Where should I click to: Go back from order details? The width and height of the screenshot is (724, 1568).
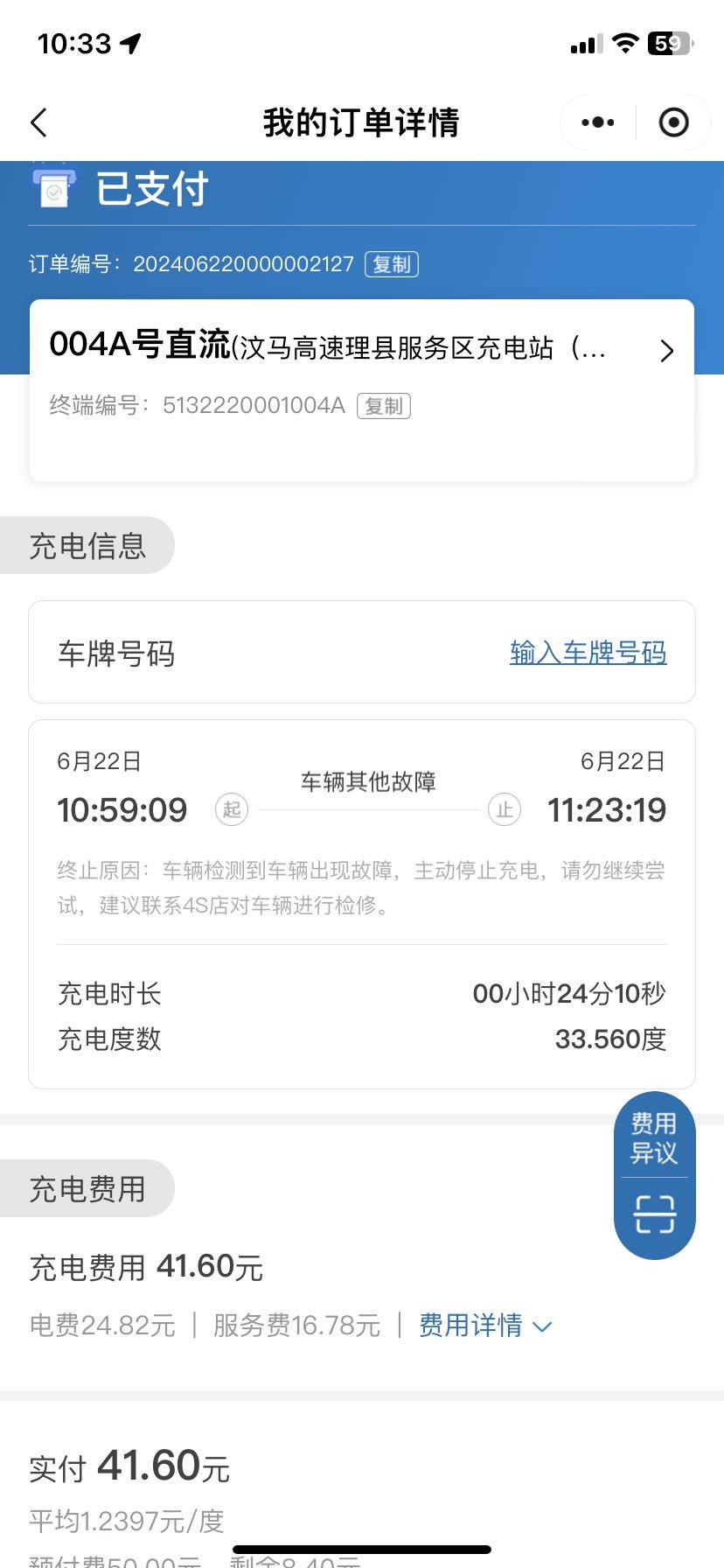[38, 122]
